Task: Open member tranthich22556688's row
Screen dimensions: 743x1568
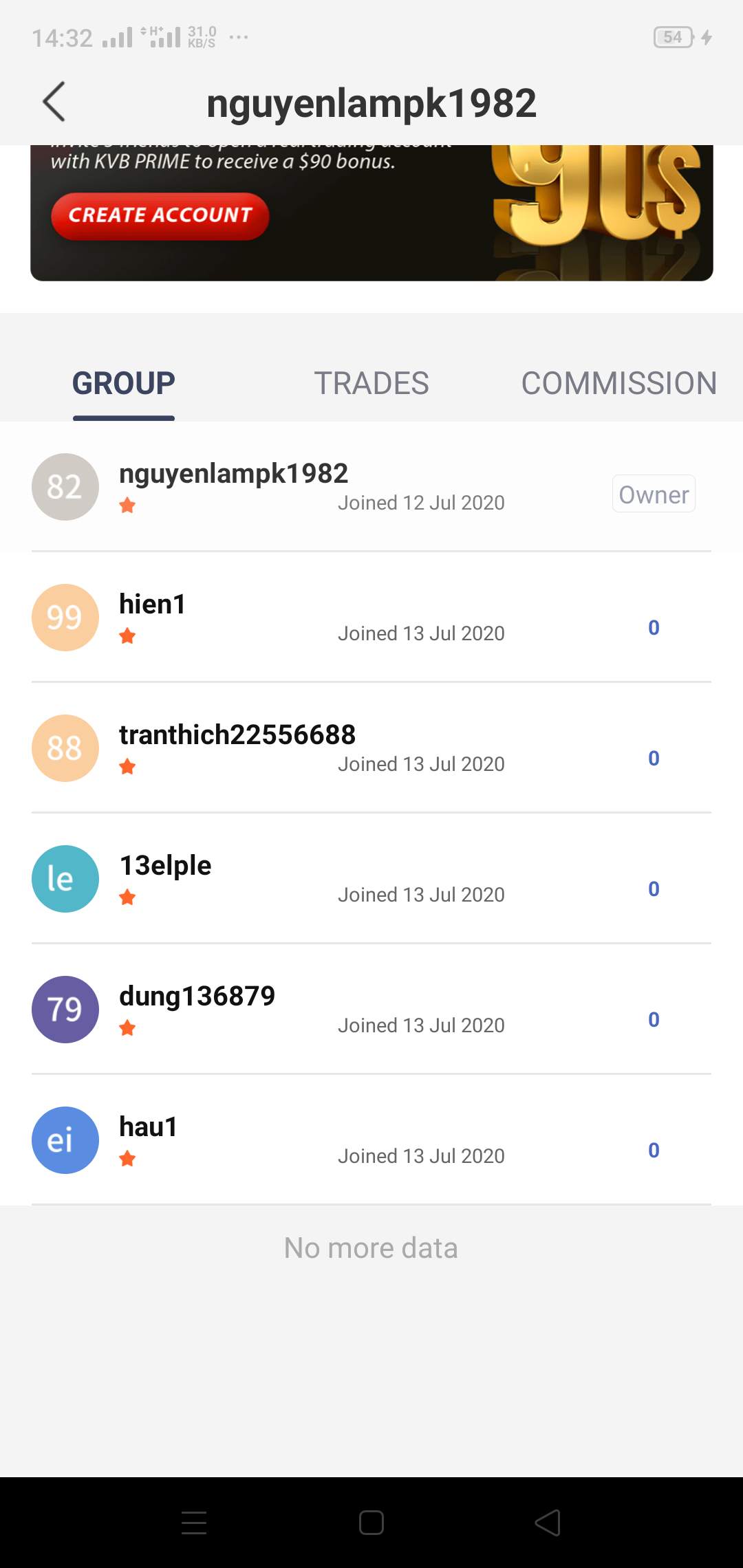Action: 371,748
